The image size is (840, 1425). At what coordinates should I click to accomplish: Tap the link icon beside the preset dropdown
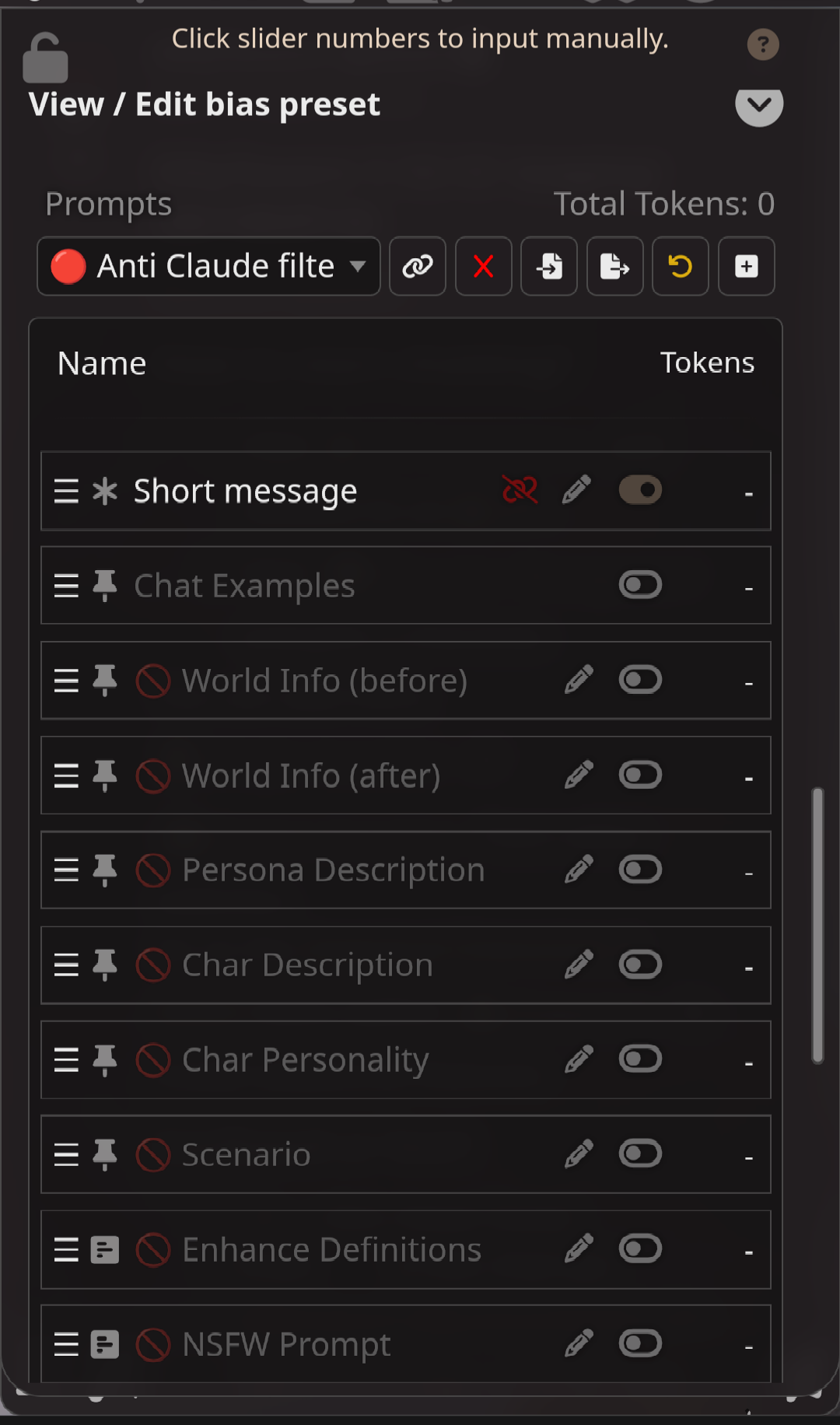click(x=418, y=266)
